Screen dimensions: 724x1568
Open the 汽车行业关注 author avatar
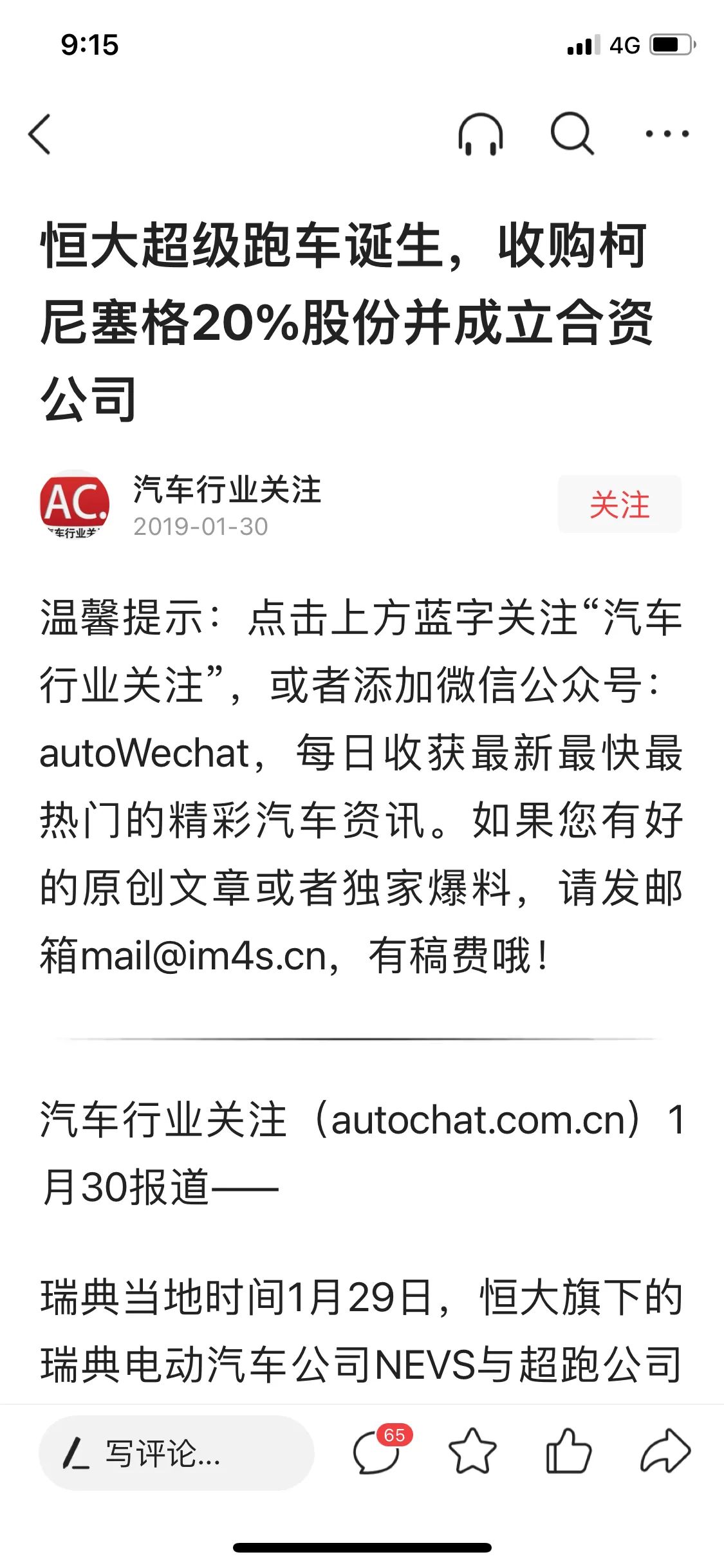tap(75, 504)
